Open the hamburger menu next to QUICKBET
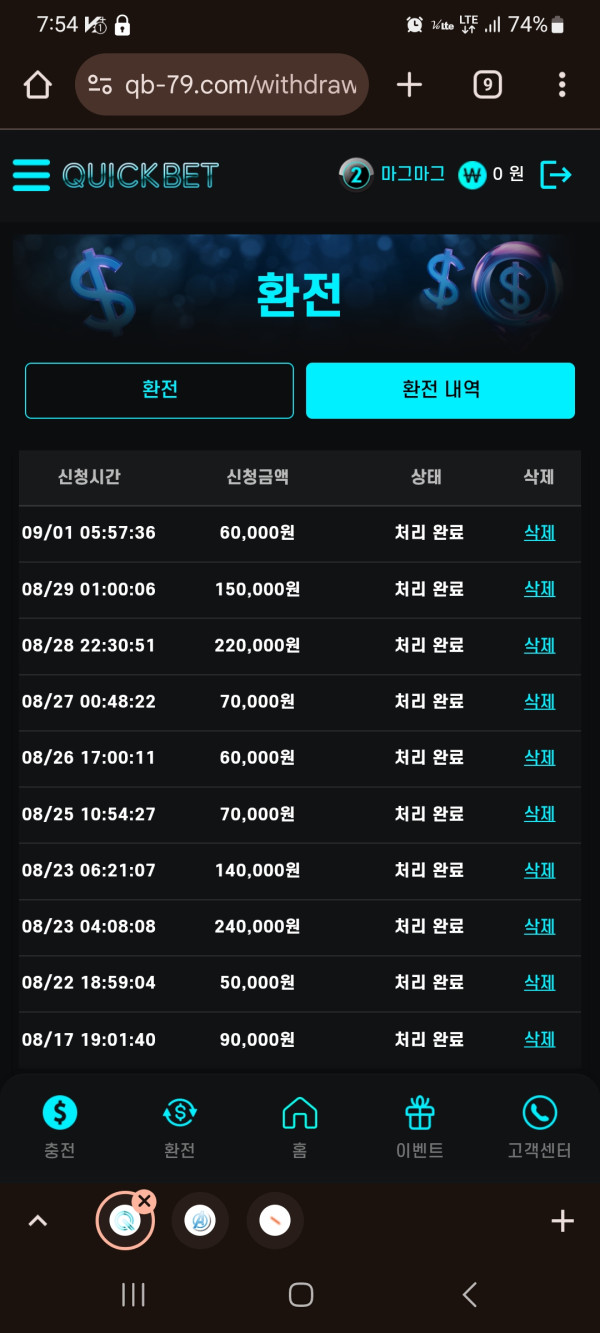The height and width of the screenshot is (1333, 600). [x=31, y=175]
